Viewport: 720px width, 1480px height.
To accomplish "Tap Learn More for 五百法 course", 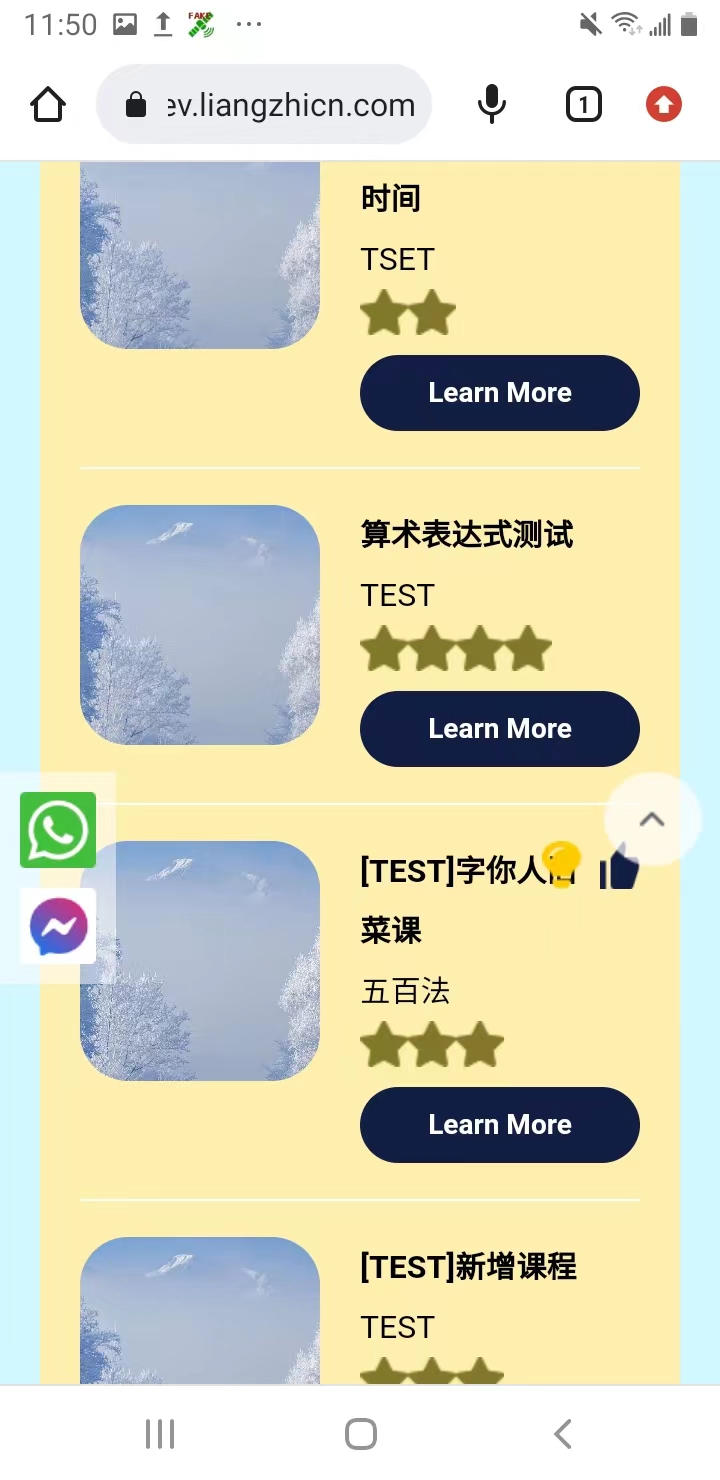I will 499,1125.
